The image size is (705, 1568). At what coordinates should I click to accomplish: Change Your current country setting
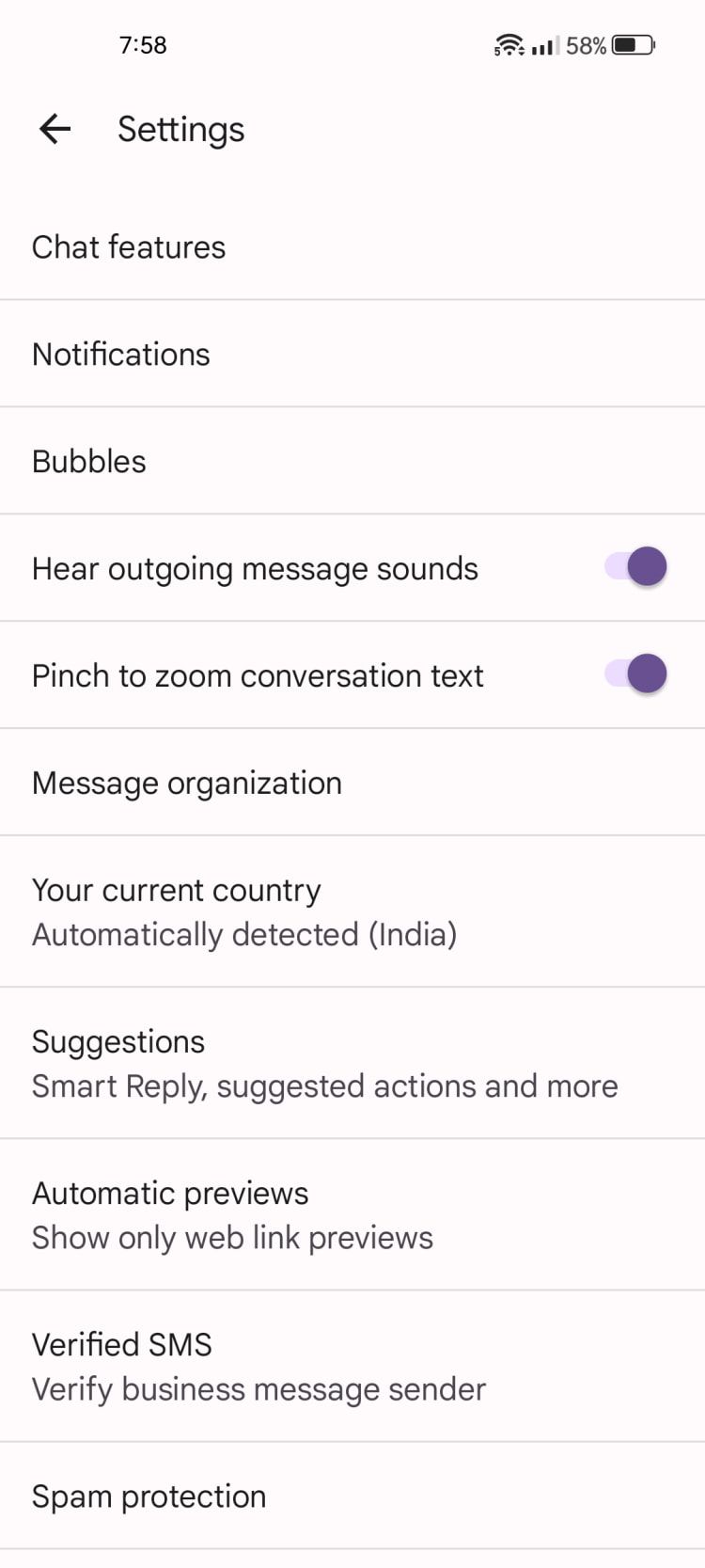click(x=176, y=891)
